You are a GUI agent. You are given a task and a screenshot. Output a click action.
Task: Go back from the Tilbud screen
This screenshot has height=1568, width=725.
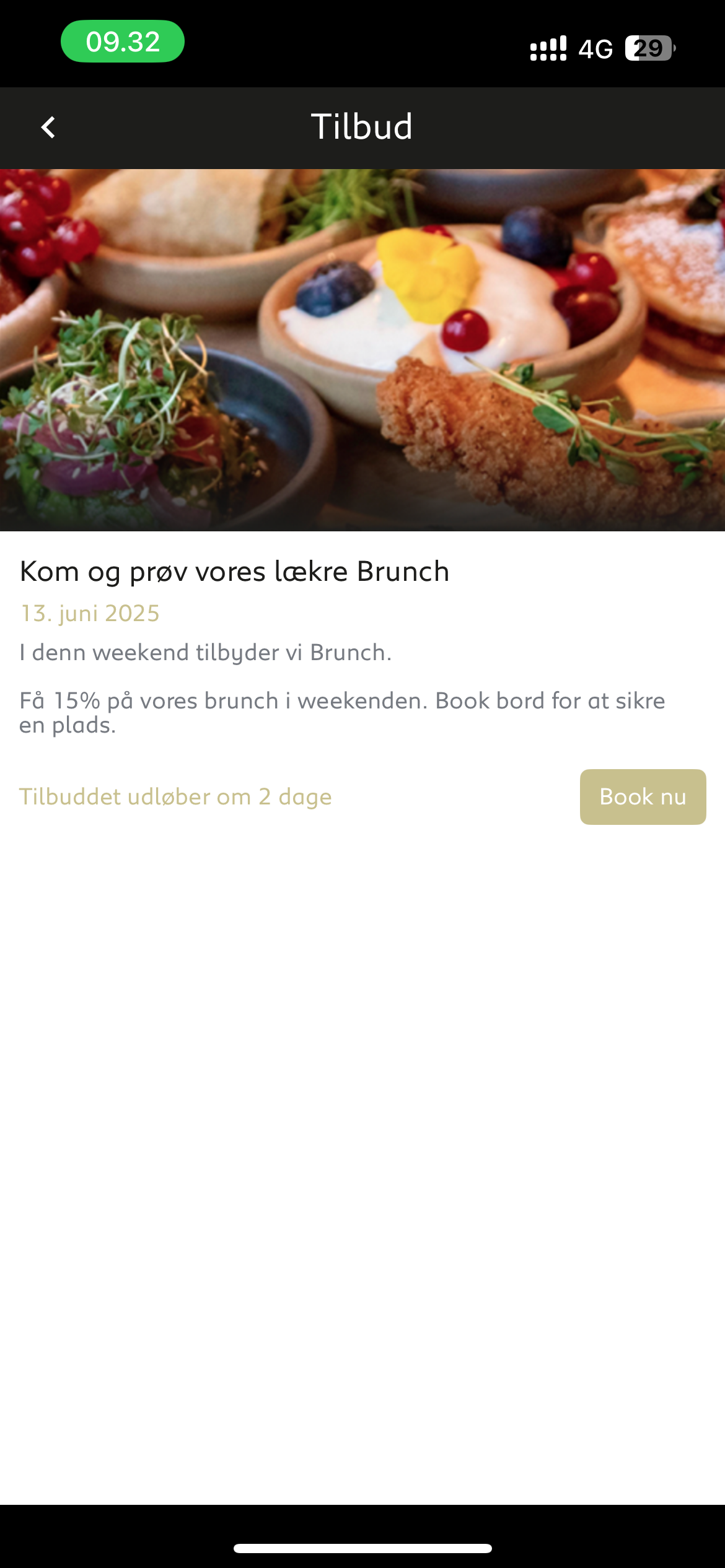48,128
